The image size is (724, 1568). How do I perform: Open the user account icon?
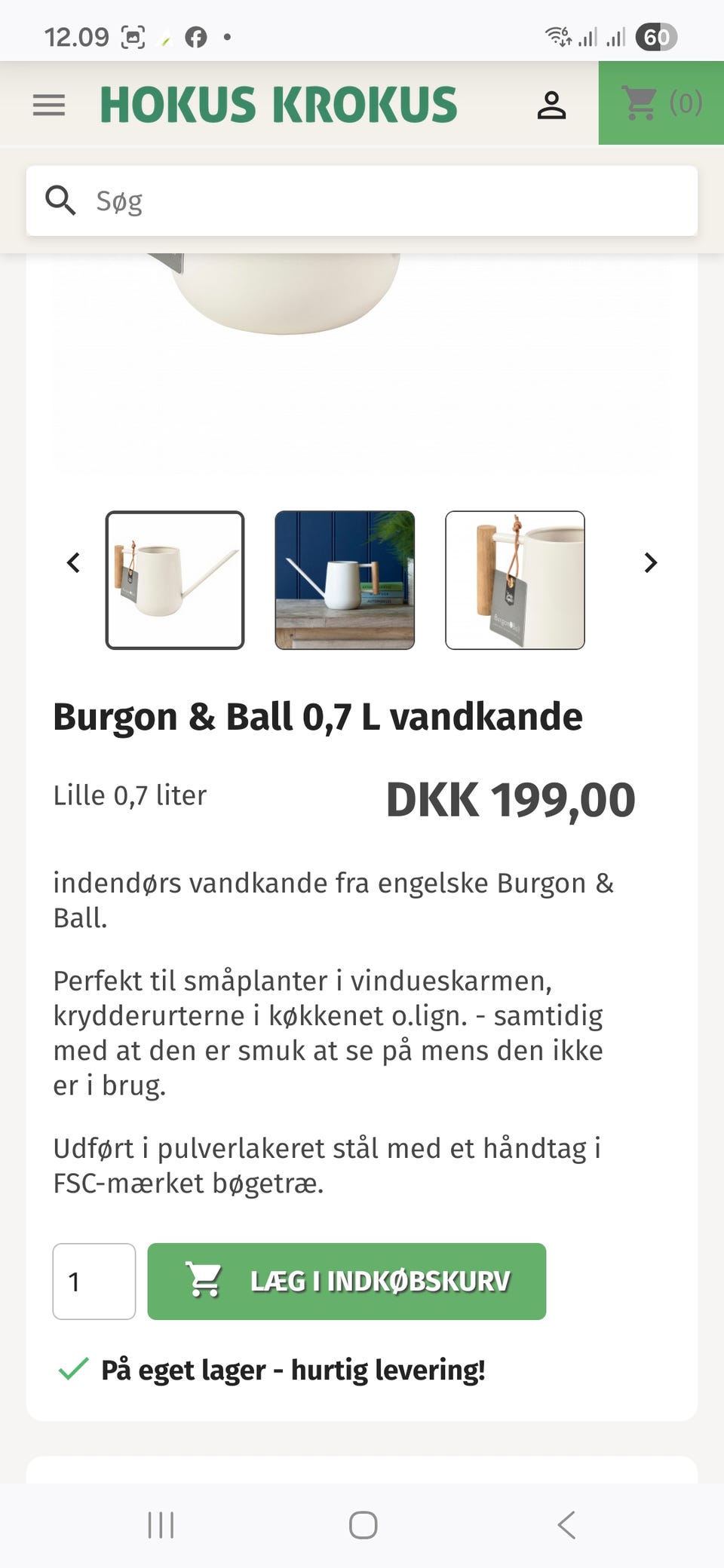click(551, 105)
